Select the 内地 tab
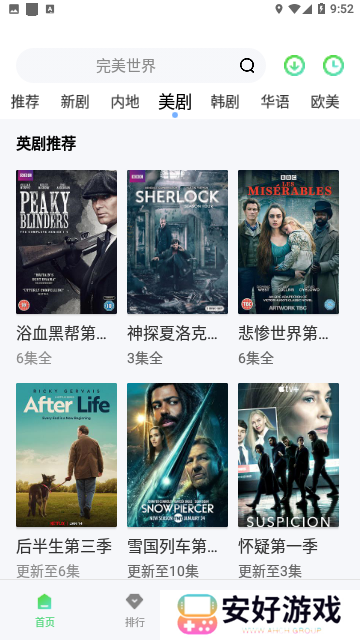The width and height of the screenshot is (360, 640). pos(125,102)
